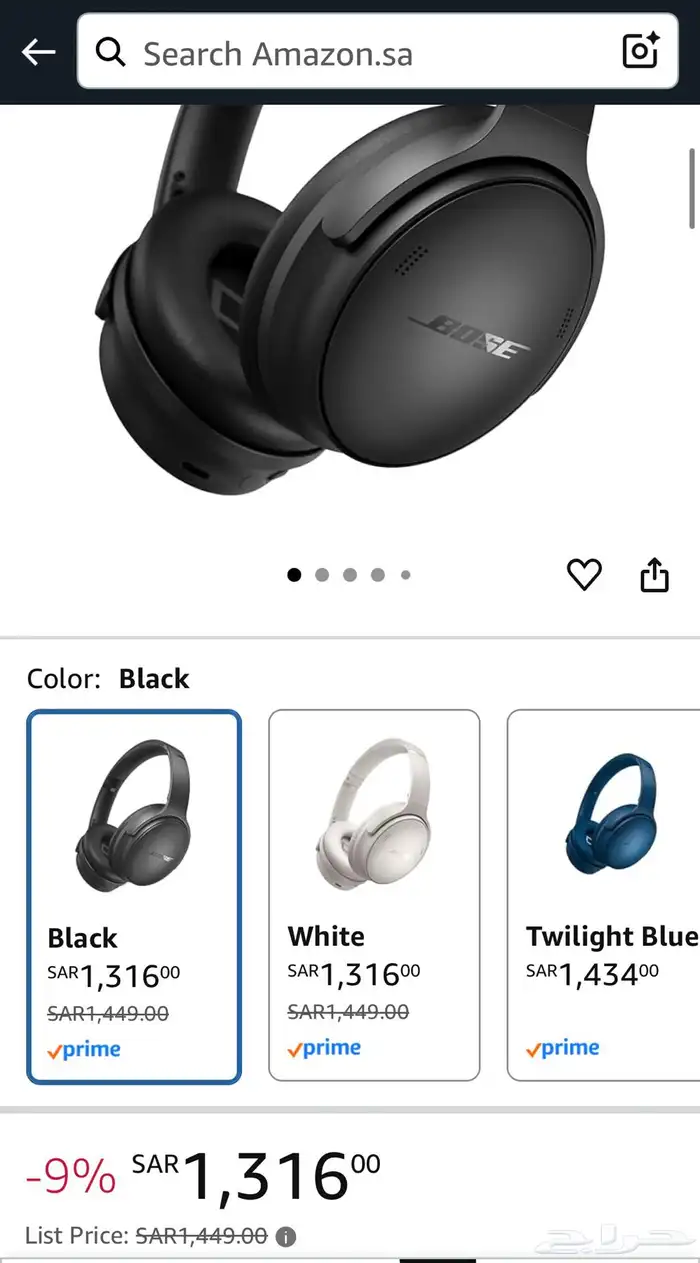The height and width of the screenshot is (1263, 700).
Task: Add the headphones to your wish list
Action: click(584, 575)
